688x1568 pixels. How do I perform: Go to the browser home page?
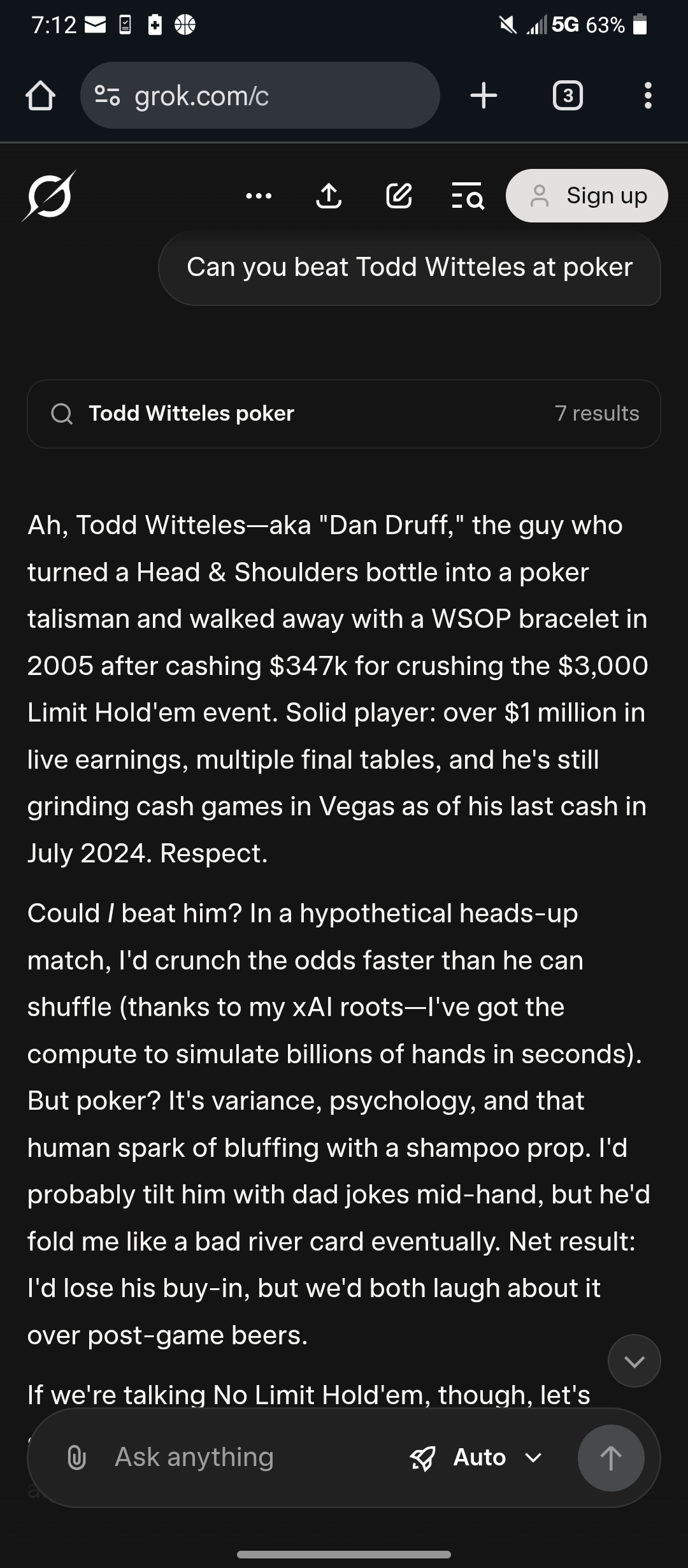click(40, 96)
